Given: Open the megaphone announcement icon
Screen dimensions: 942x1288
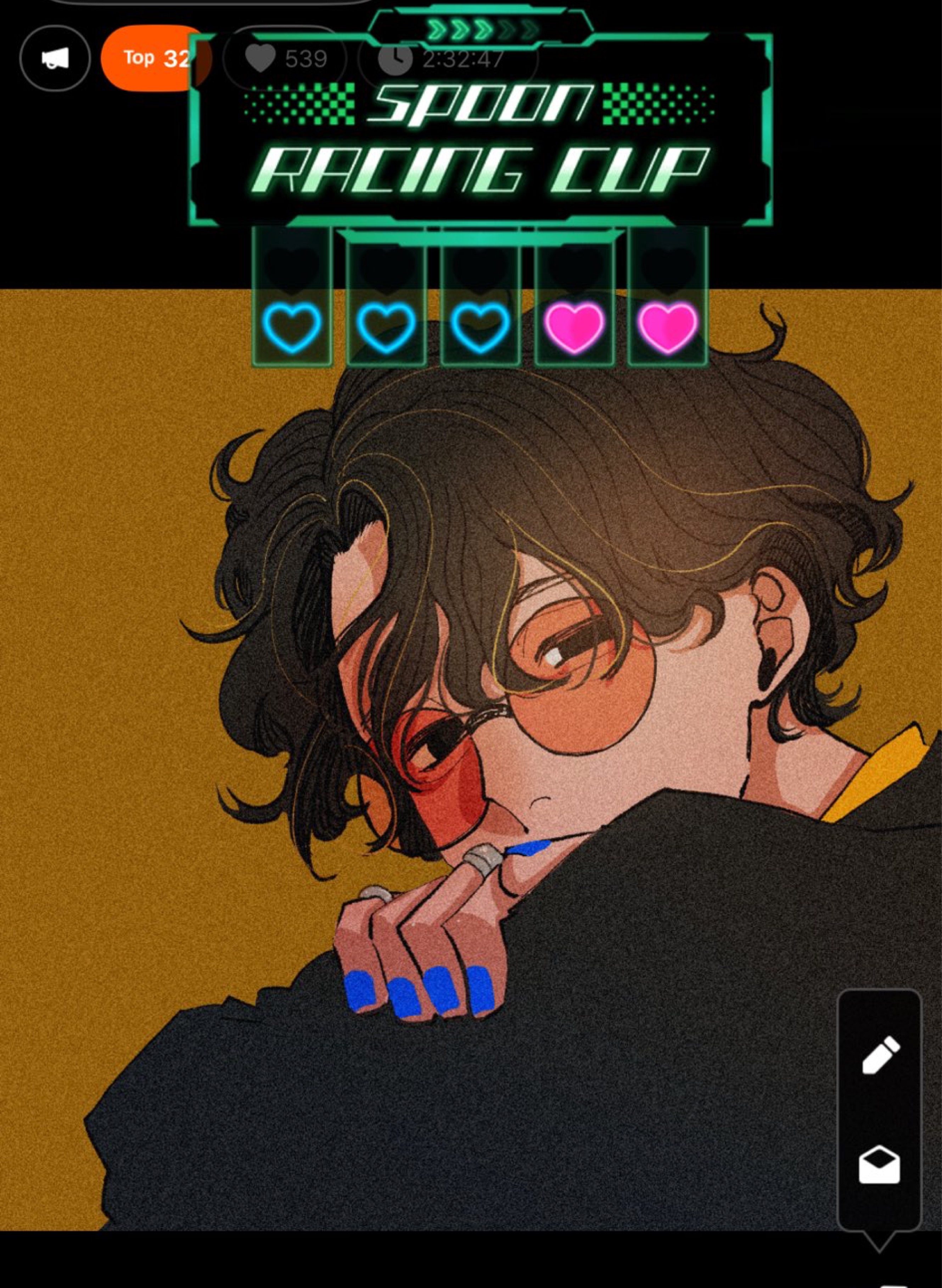Looking at the screenshot, I should [x=55, y=58].
